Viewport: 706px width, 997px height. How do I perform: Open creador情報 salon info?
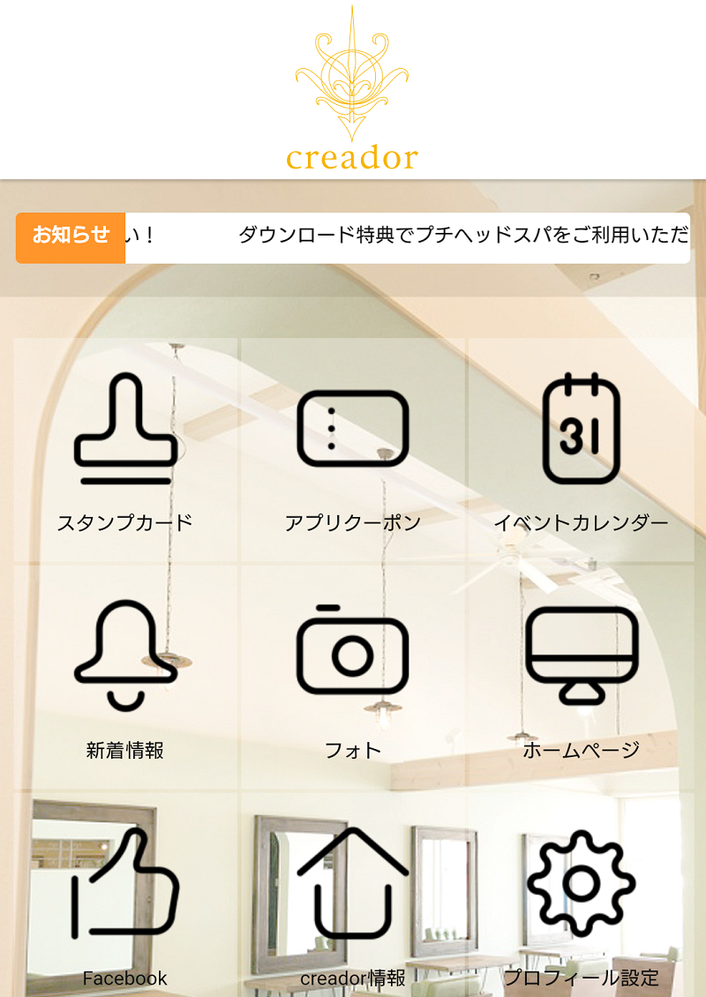pos(353,900)
